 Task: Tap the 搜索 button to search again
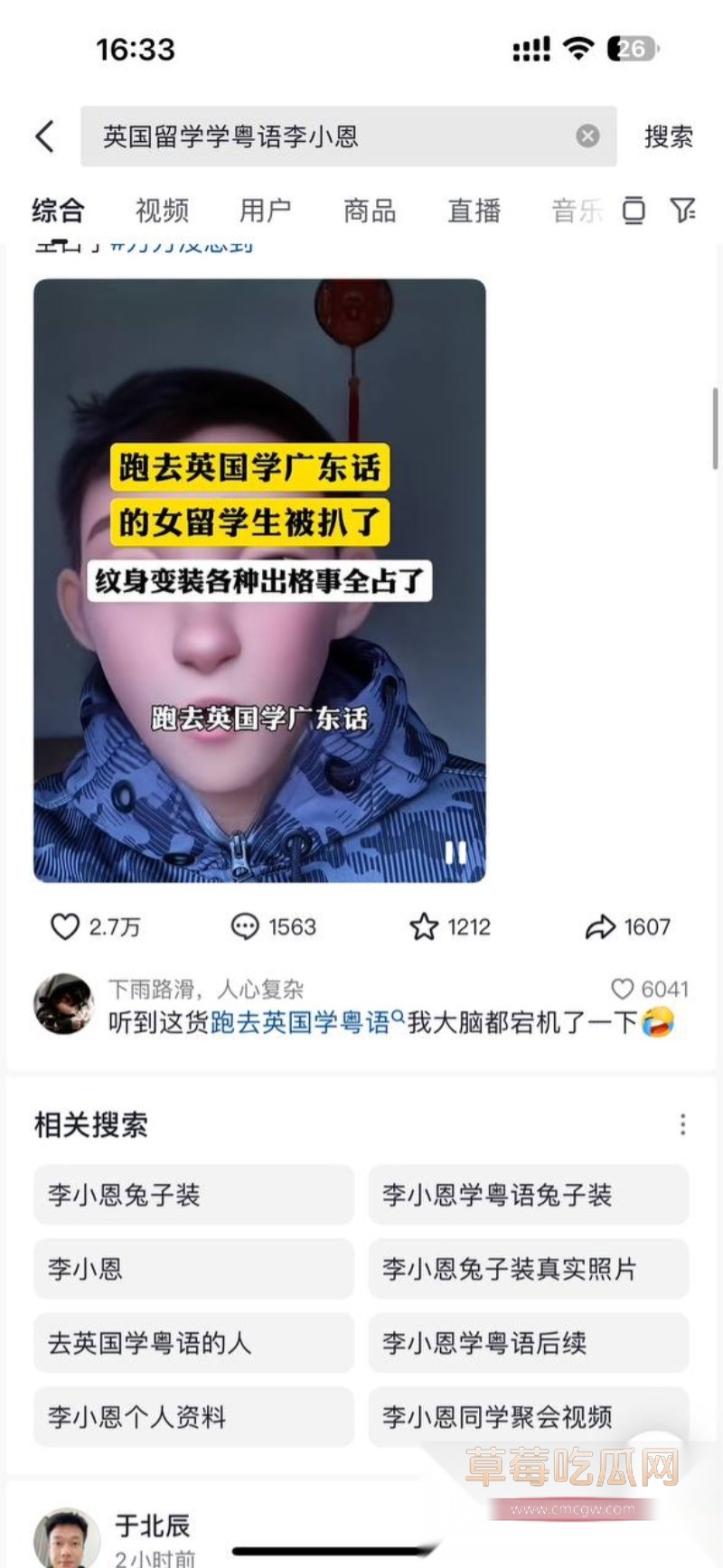tap(669, 136)
